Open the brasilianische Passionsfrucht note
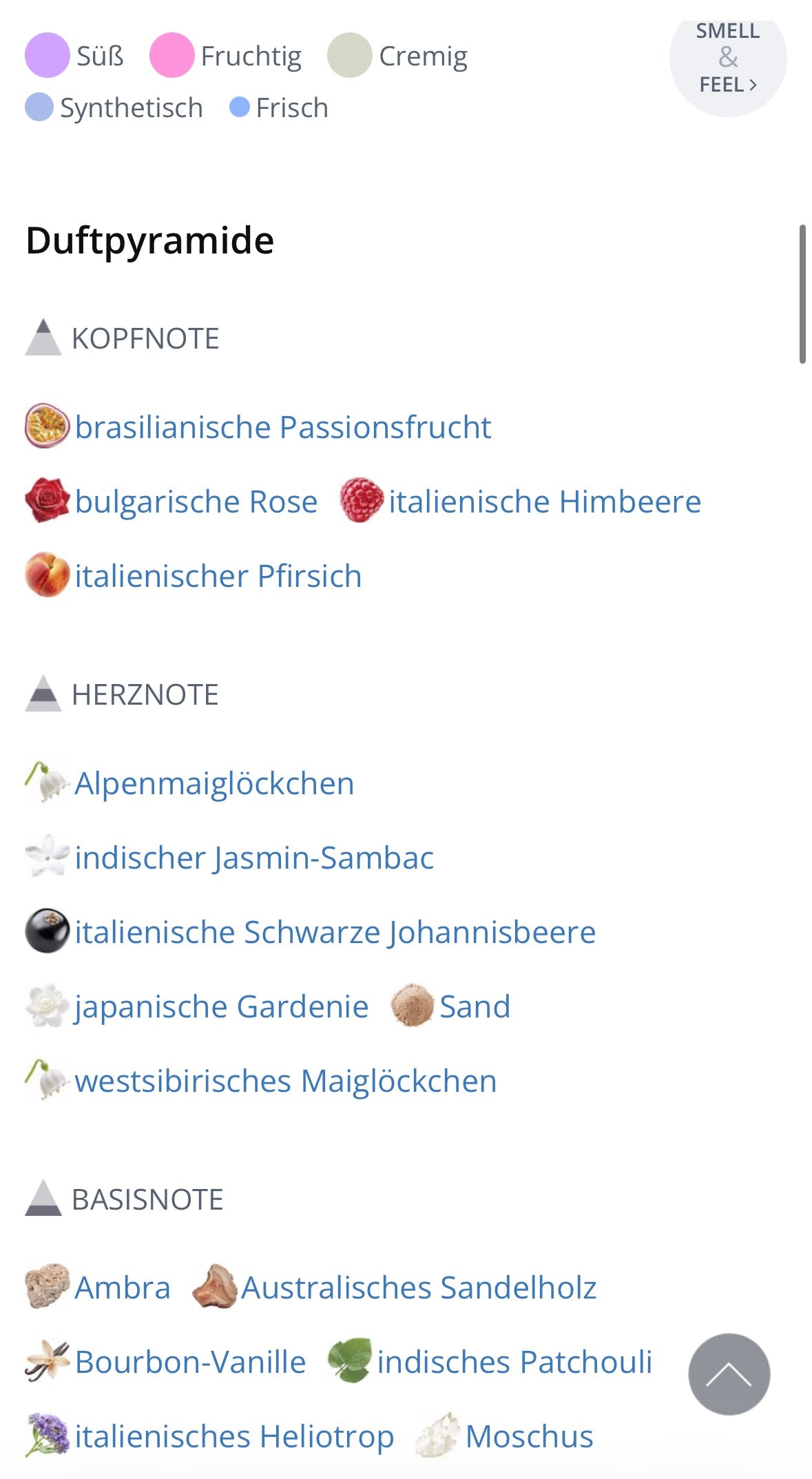 tap(282, 427)
